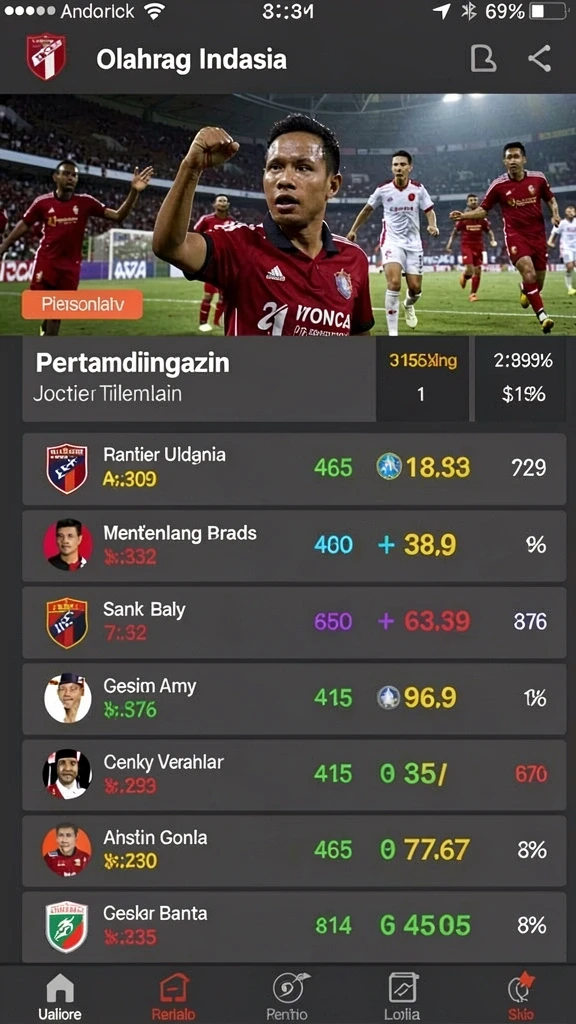Tap the orange Piersonlalv badge on the banner
Image resolution: width=576 pixels, height=1024 pixels.
[x=82, y=304]
